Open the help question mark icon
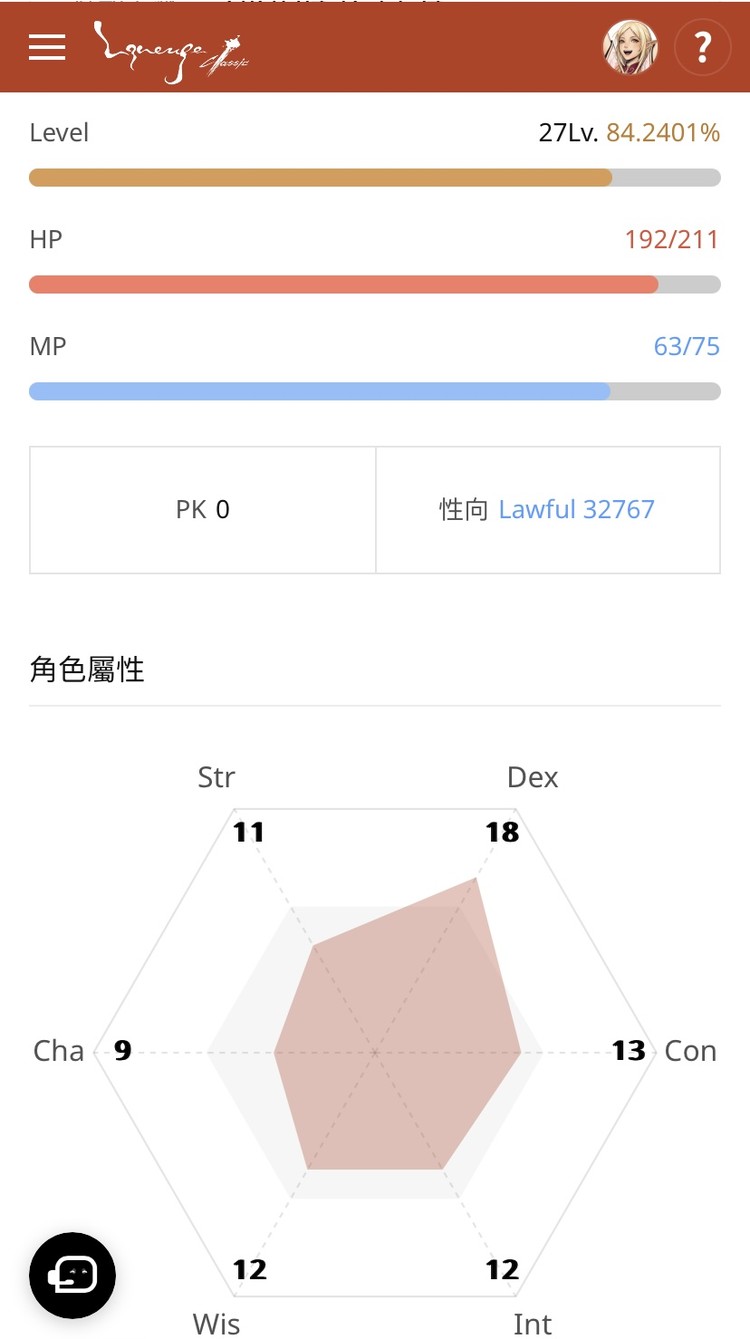The height and width of the screenshot is (1339, 750). [x=702, y=46]
